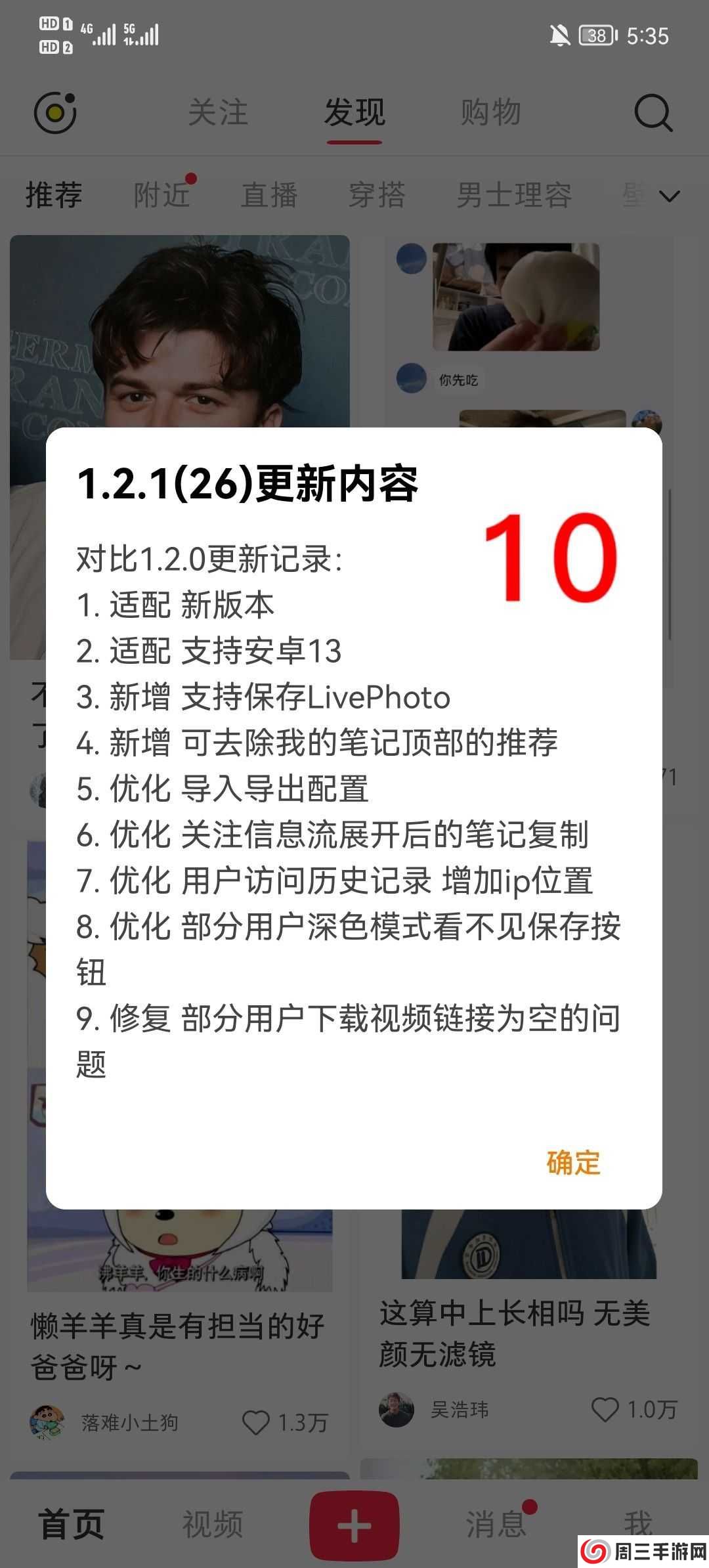This screenshot has height=1568, width=709.
Task: Open the 男士理容 category
Action: point(514,195)
